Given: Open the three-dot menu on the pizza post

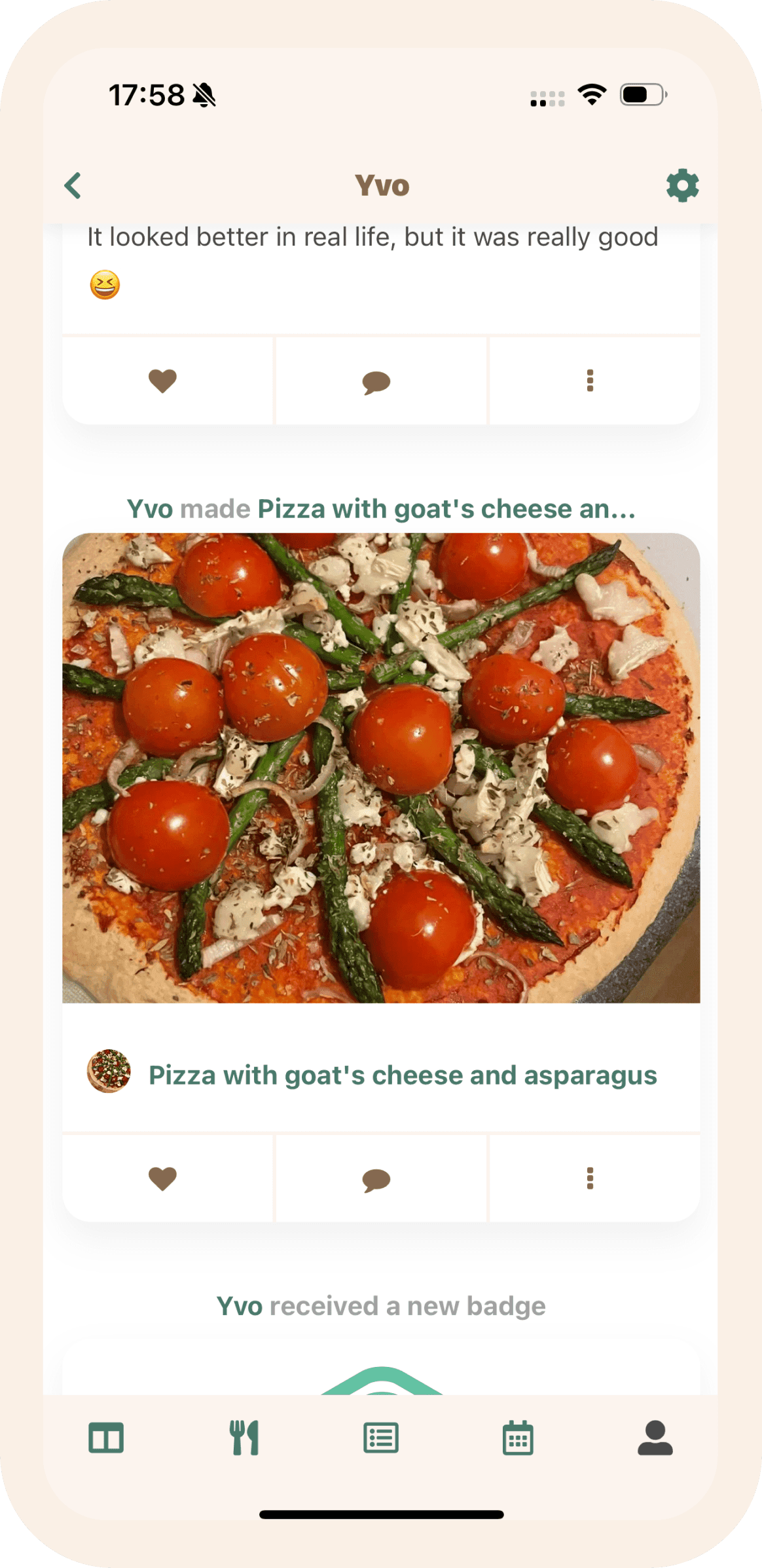Looking at the screenshot, I should tap(590, 1178).
